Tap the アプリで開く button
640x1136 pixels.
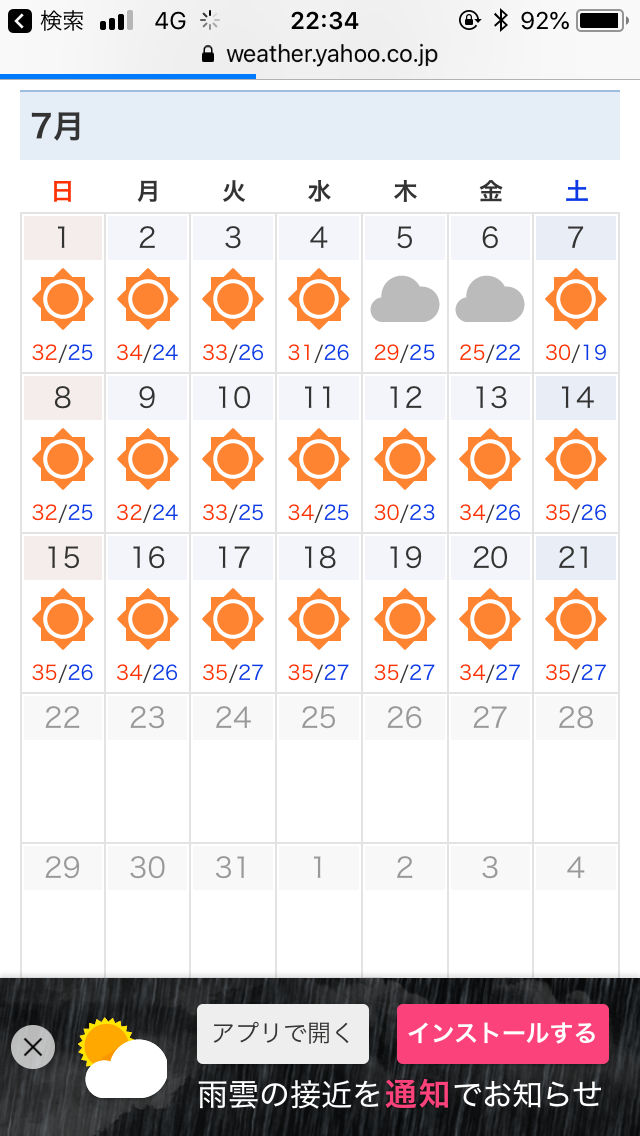tap(283, 1033)
